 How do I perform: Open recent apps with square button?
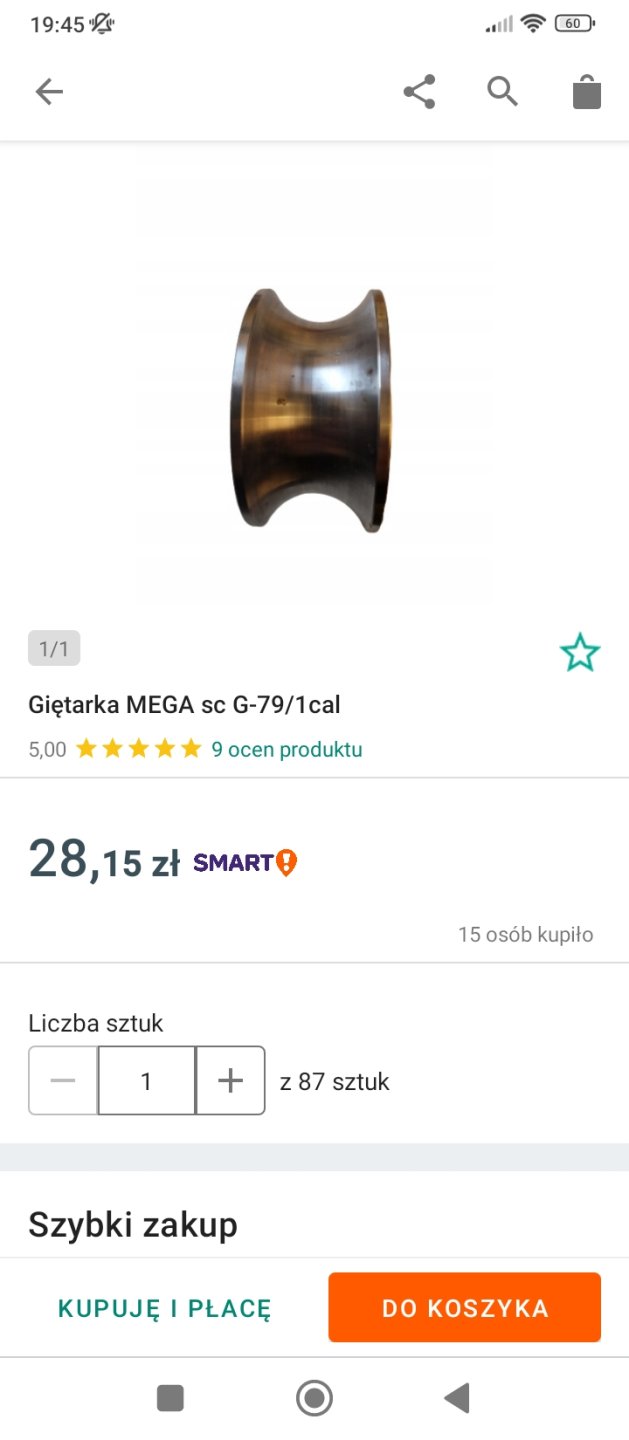pyautogui.click(x=171, y=1398)
